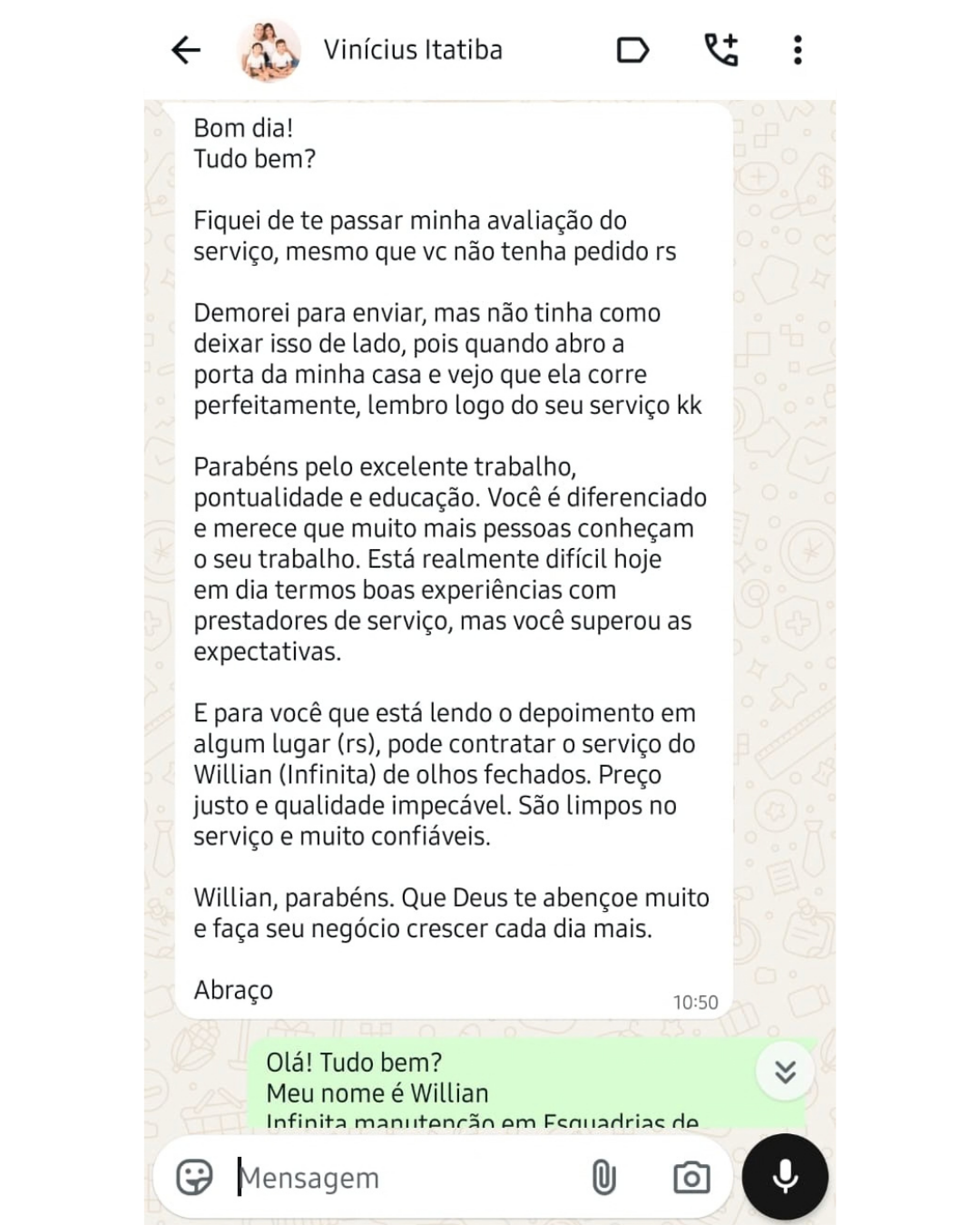The width and height of the screenshot is (980, 1225).
Task: Open the three-dot overflow menu
Action: (798, 50)
